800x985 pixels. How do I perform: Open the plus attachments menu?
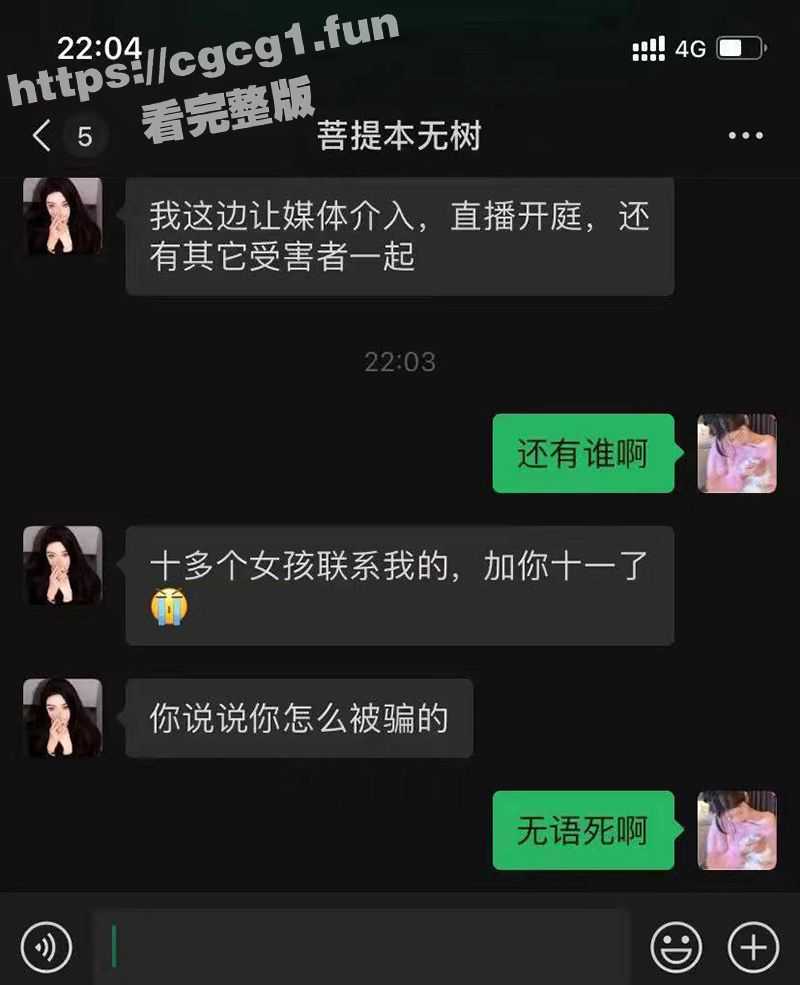pyautogui.click(x=752, y=945)
